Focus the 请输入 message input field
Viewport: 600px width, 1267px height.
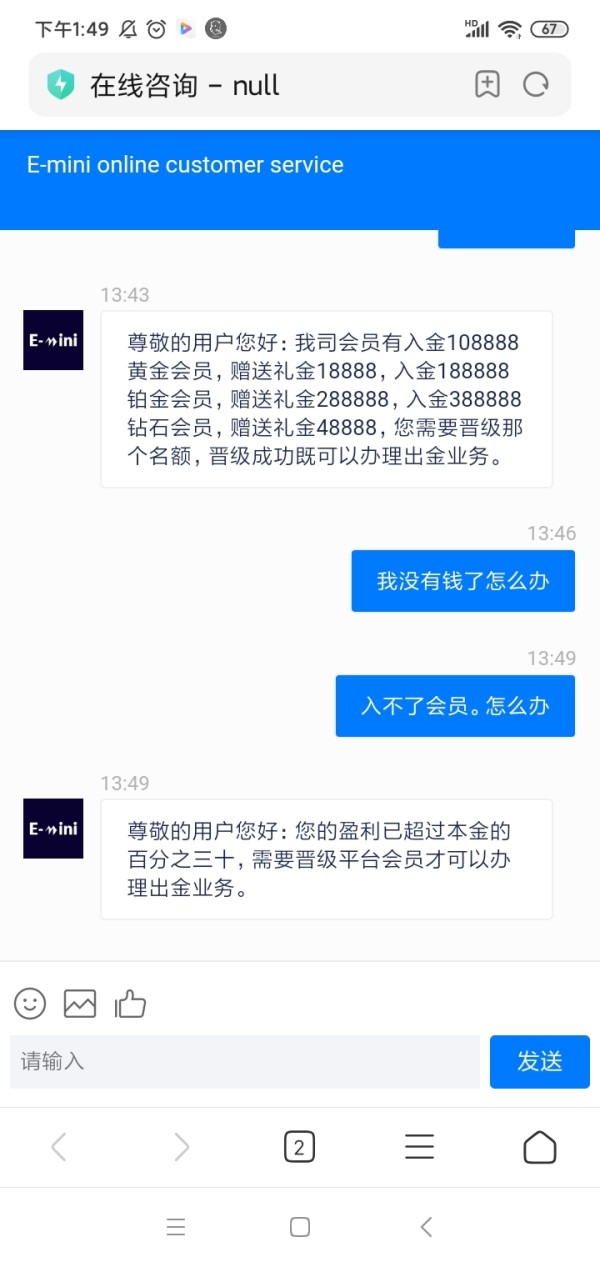245,1061
